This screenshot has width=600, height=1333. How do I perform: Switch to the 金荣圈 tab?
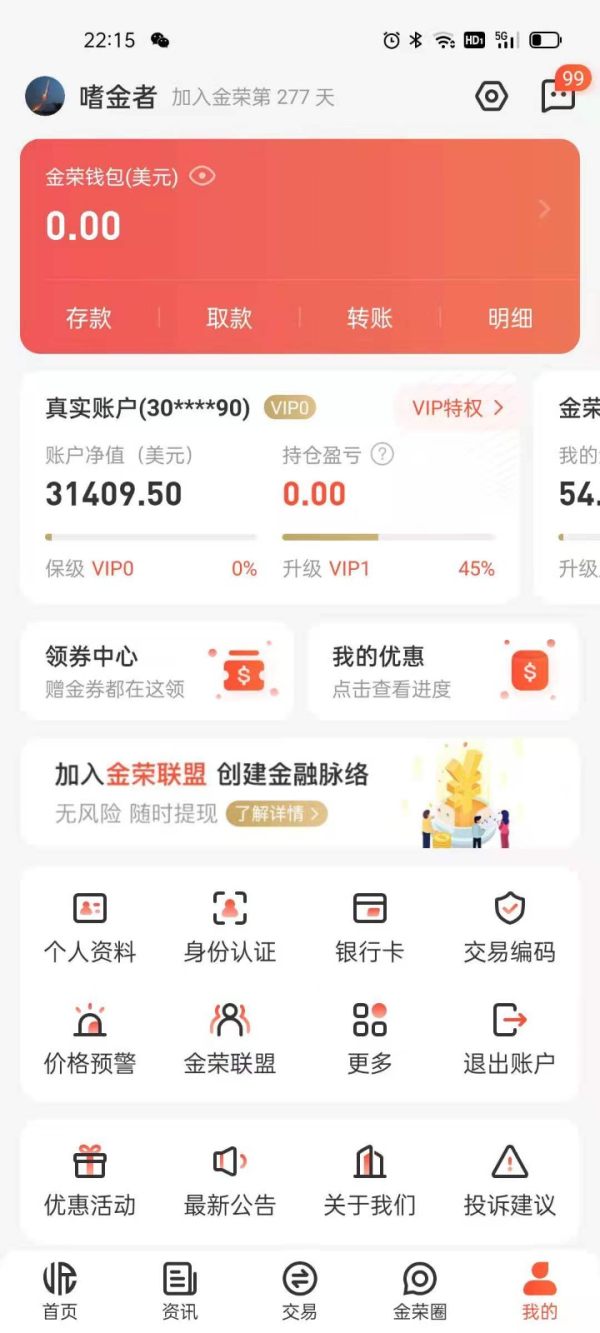pos(420,1291)
